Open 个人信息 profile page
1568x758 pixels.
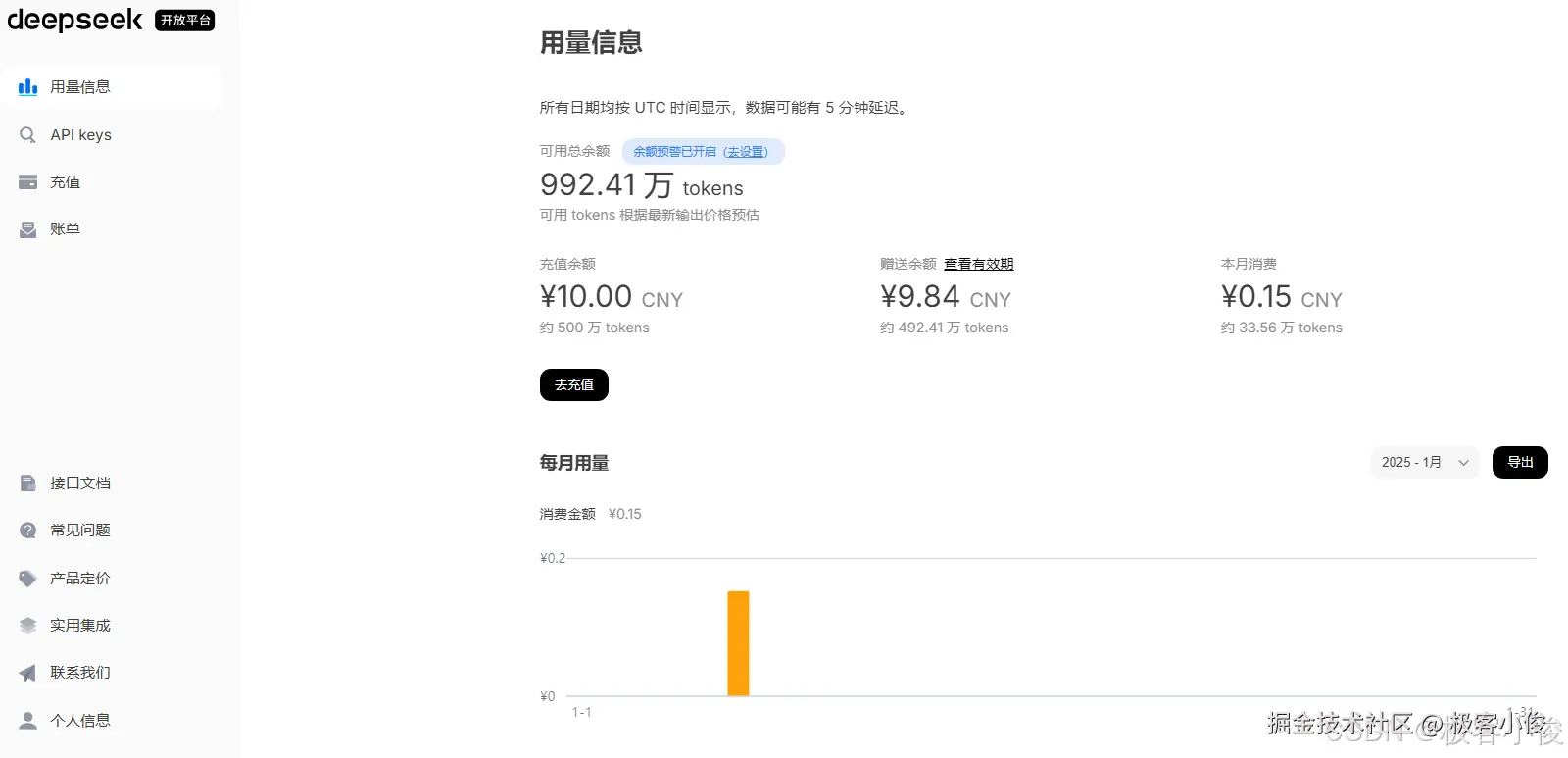[80, 721]
